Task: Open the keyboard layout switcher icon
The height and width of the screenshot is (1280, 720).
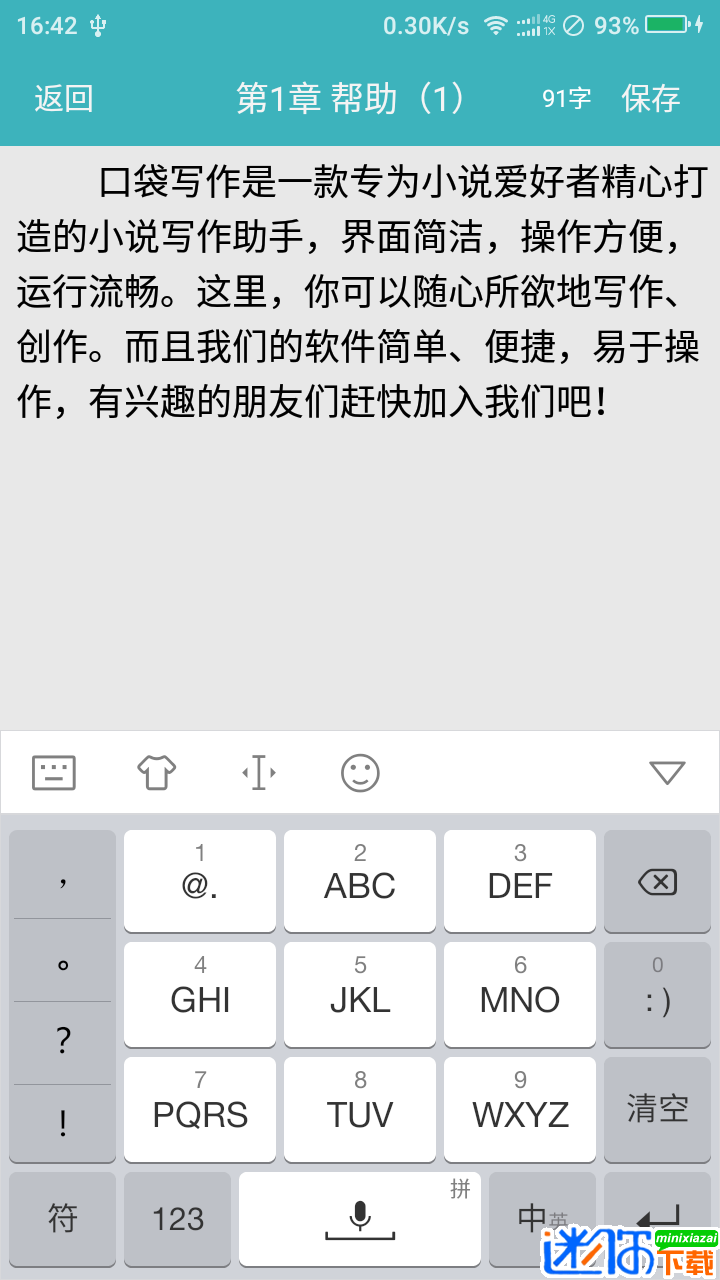Action: [54, 772]
